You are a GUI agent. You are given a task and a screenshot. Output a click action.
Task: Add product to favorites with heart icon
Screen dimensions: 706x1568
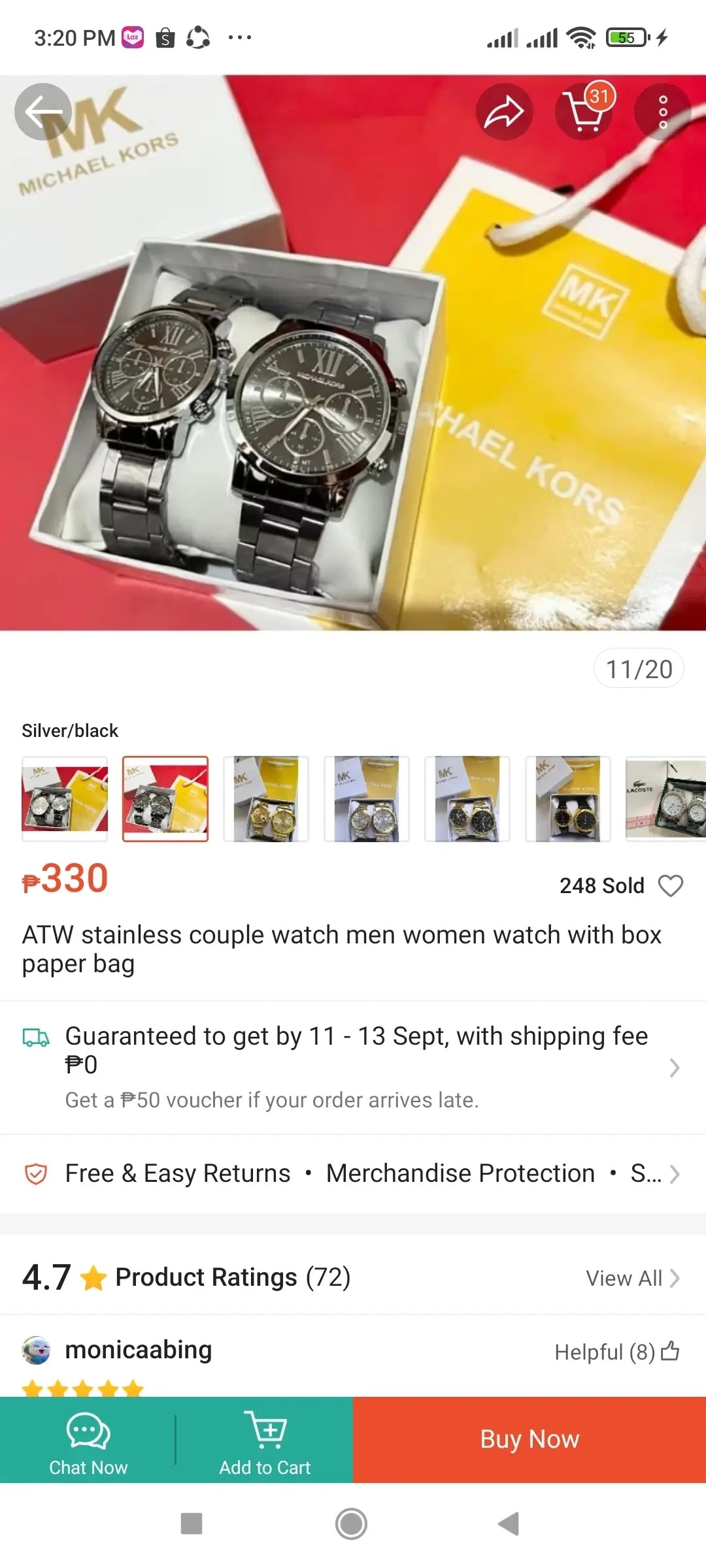(x=670, y=886)
